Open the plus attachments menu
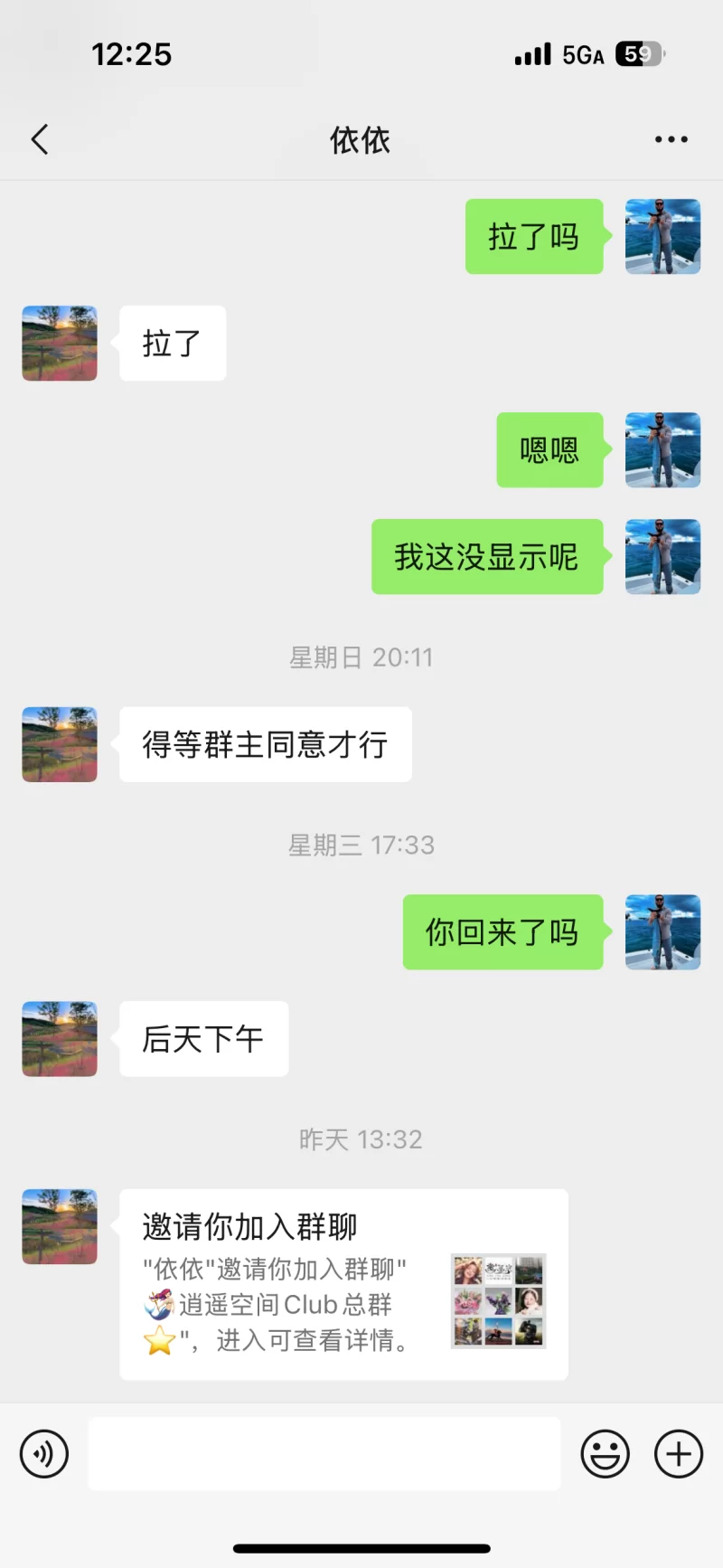Viewport: 723px width, 1568px height. [678, 1454]
